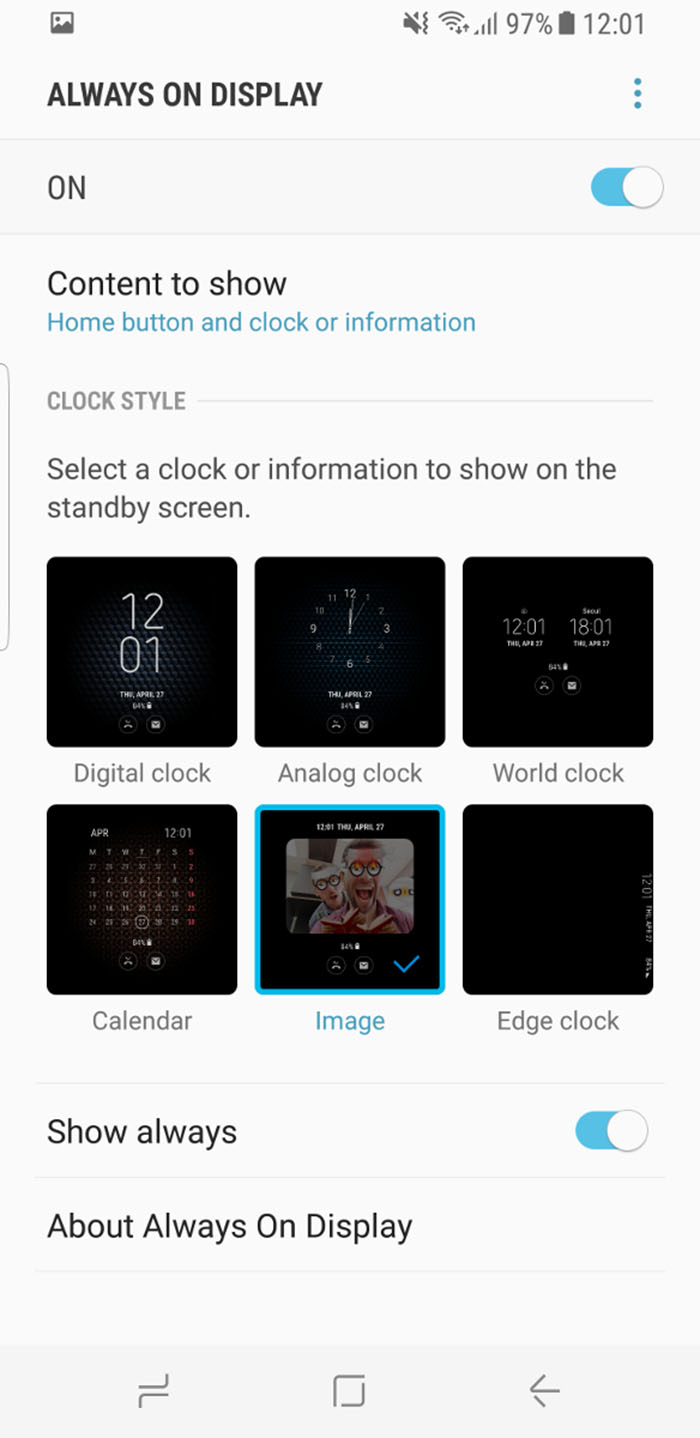Disable the Show always toggle
Image resolution: width=700 pixels, height=1438 pixels.
coord(611,1131)
